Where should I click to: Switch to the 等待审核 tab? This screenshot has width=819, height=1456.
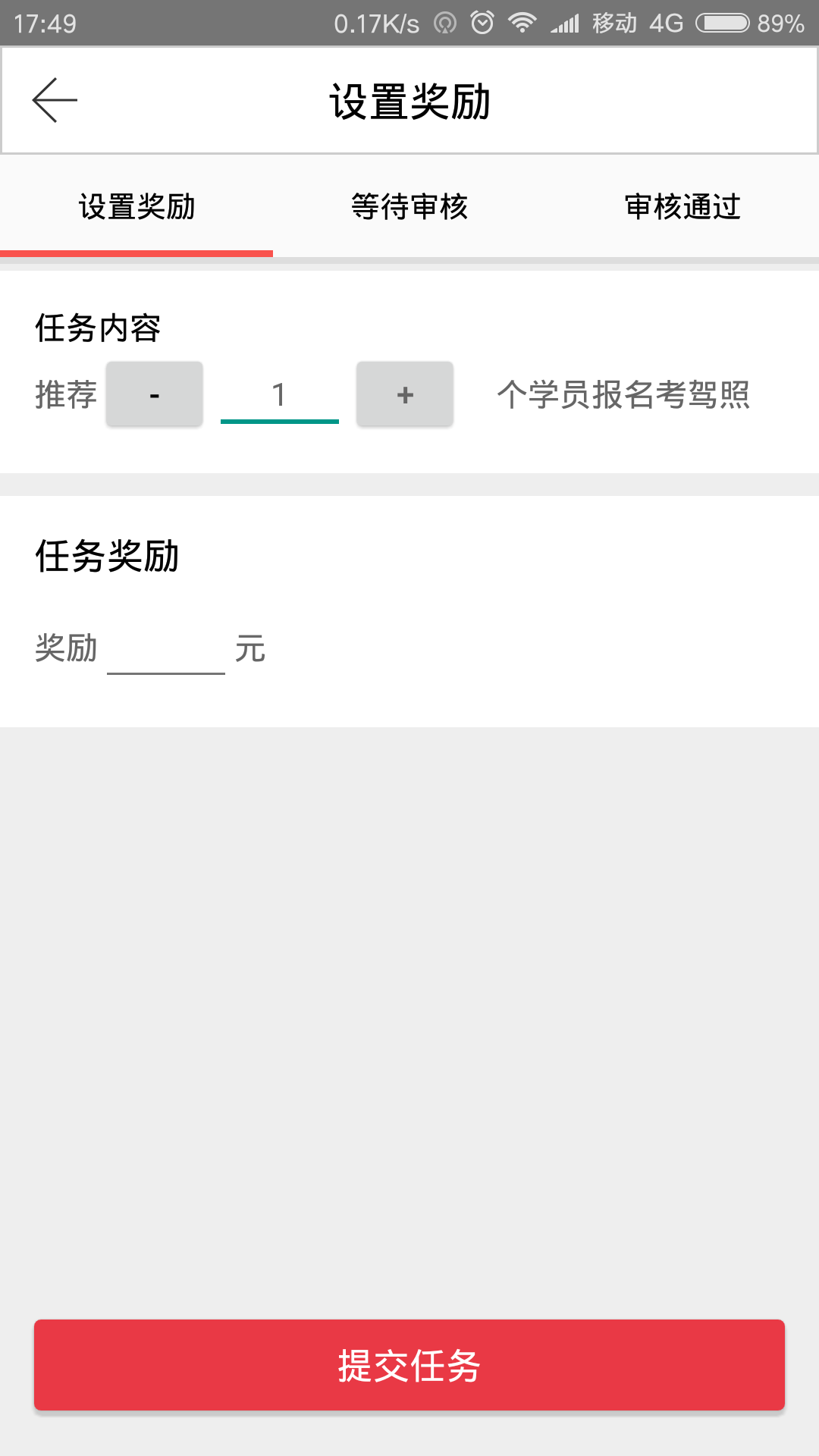(x=409, y=206)
